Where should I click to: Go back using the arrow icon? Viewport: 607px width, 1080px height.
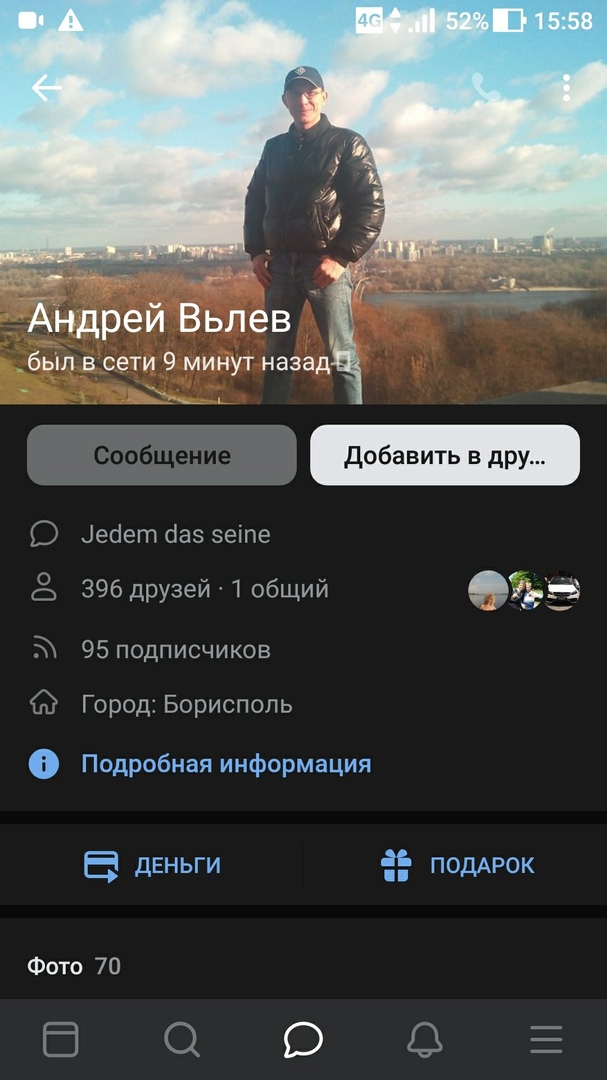click(x=46, y=88)
